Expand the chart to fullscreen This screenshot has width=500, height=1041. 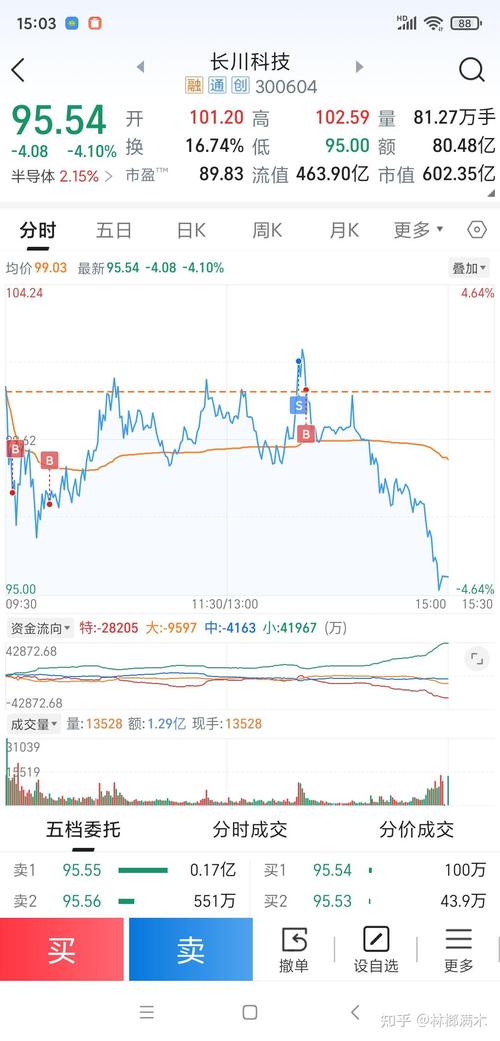coord(477,659)
